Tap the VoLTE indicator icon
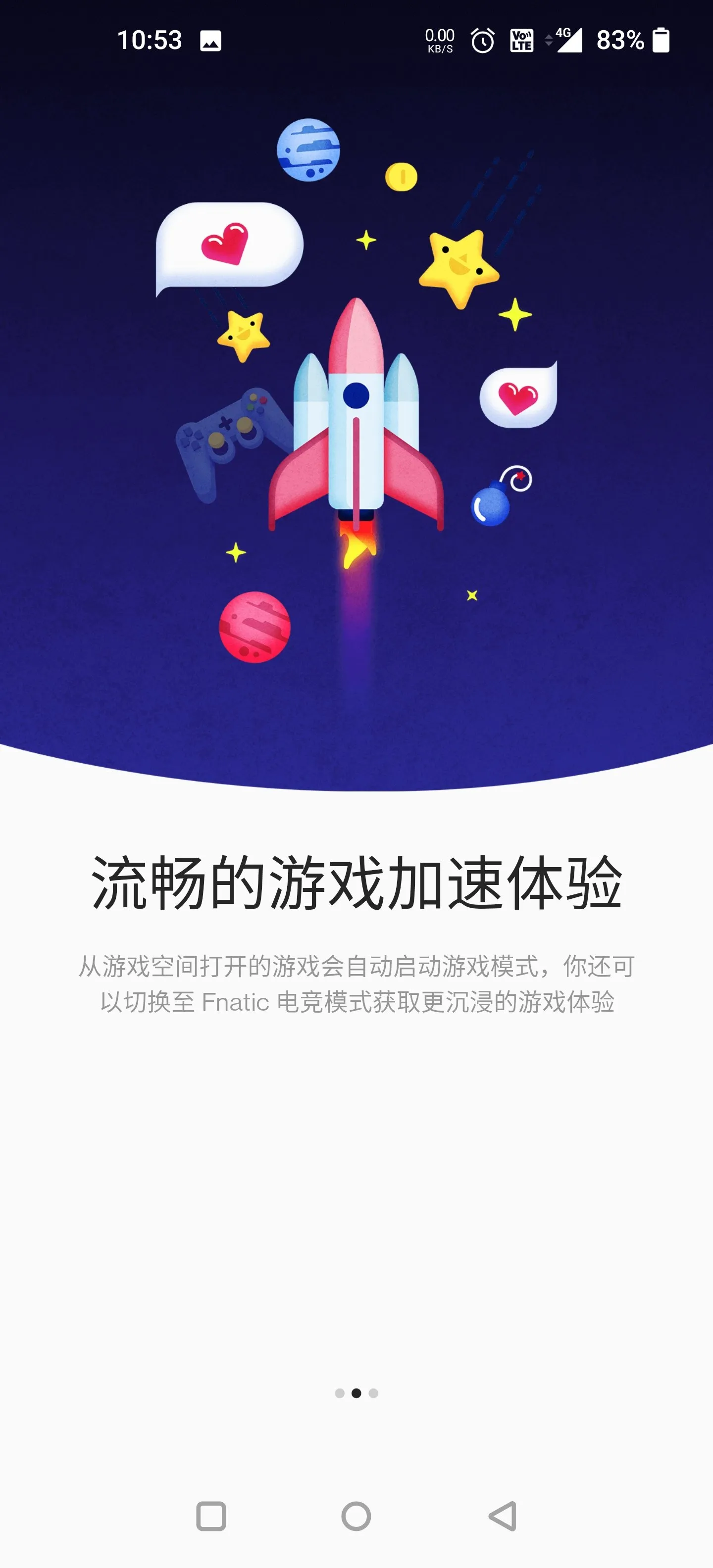This screenshot has height=1568, width=713. (x=520, y=40)
